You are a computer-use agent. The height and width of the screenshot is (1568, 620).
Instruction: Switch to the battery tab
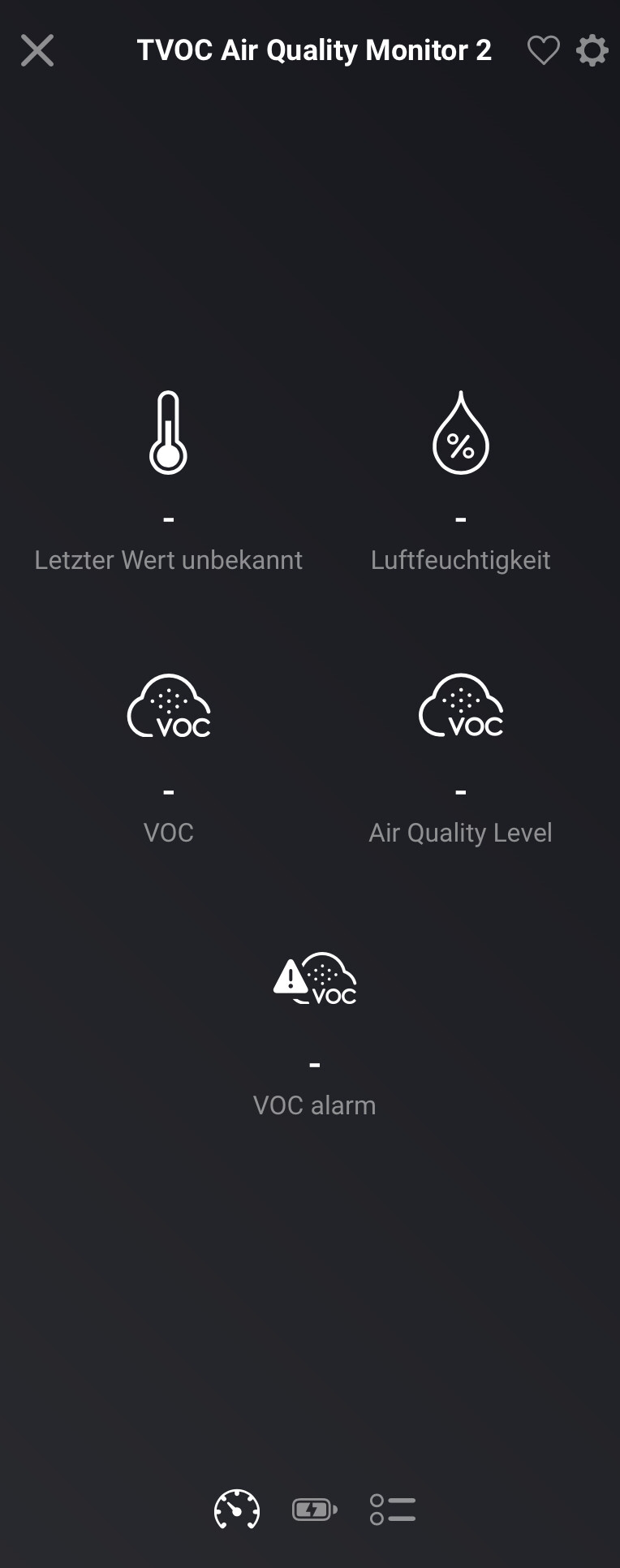pos(314,1510)
